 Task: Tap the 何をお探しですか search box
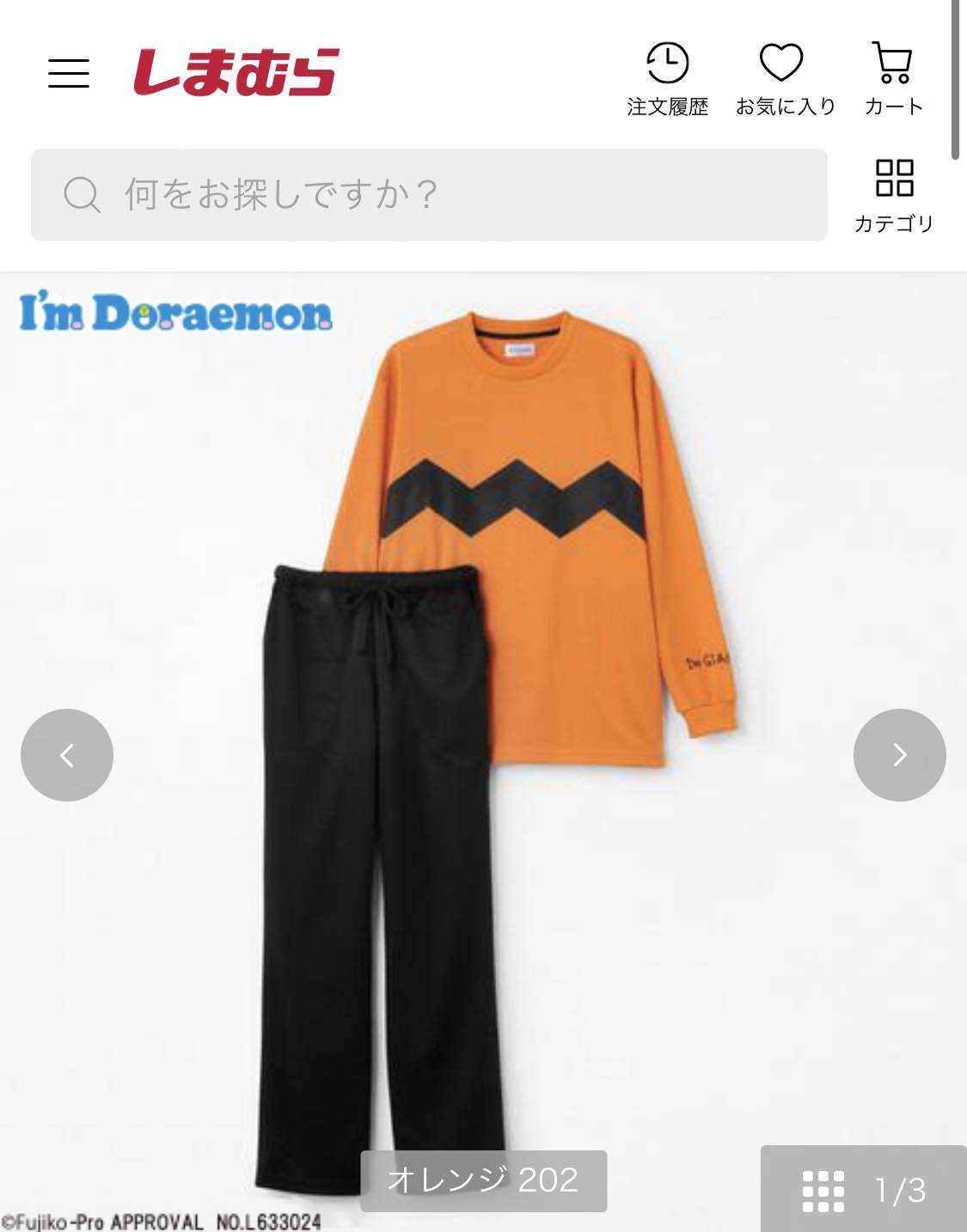[429, 195]
